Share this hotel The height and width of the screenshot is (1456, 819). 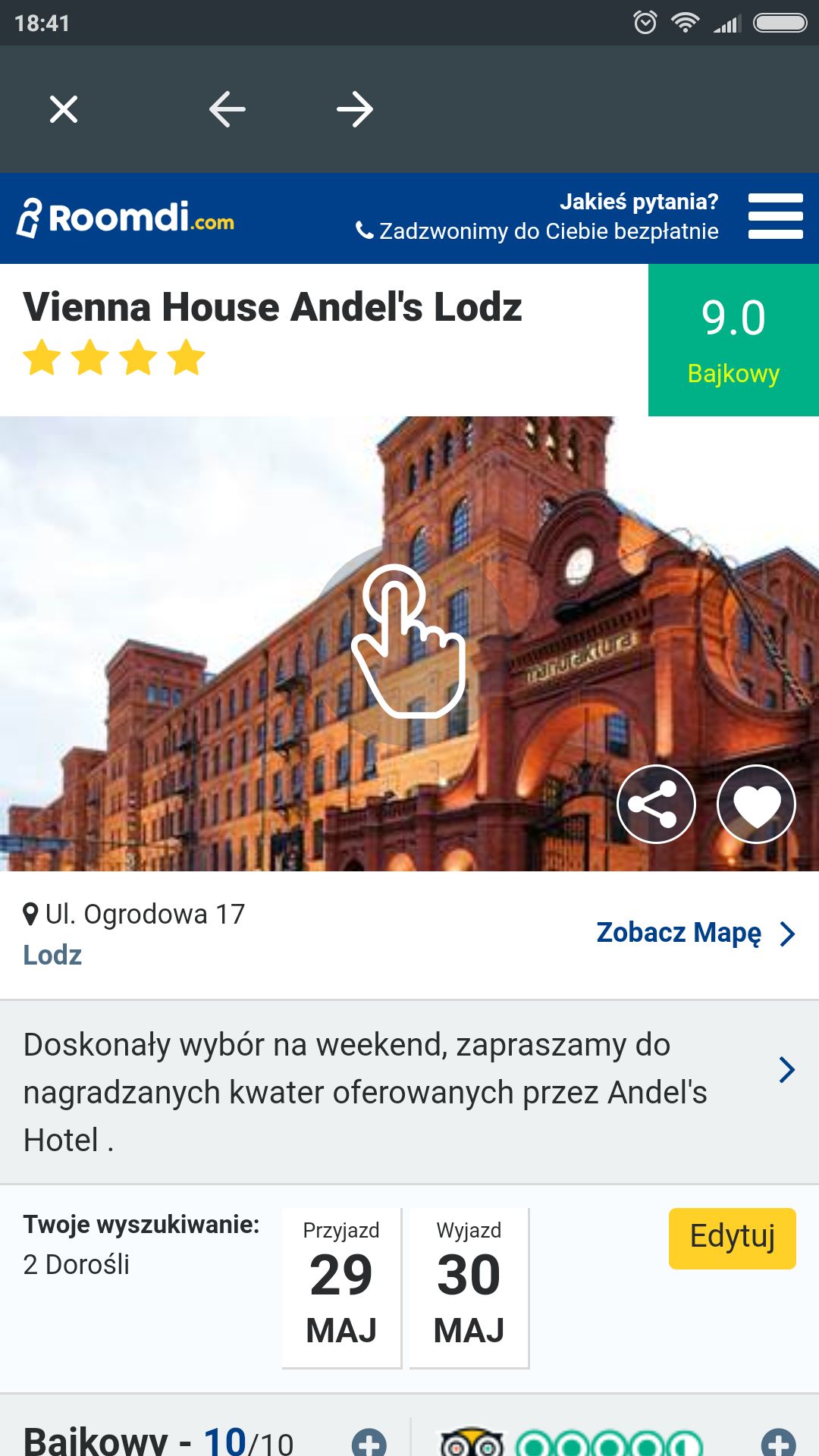click(656, 804)
